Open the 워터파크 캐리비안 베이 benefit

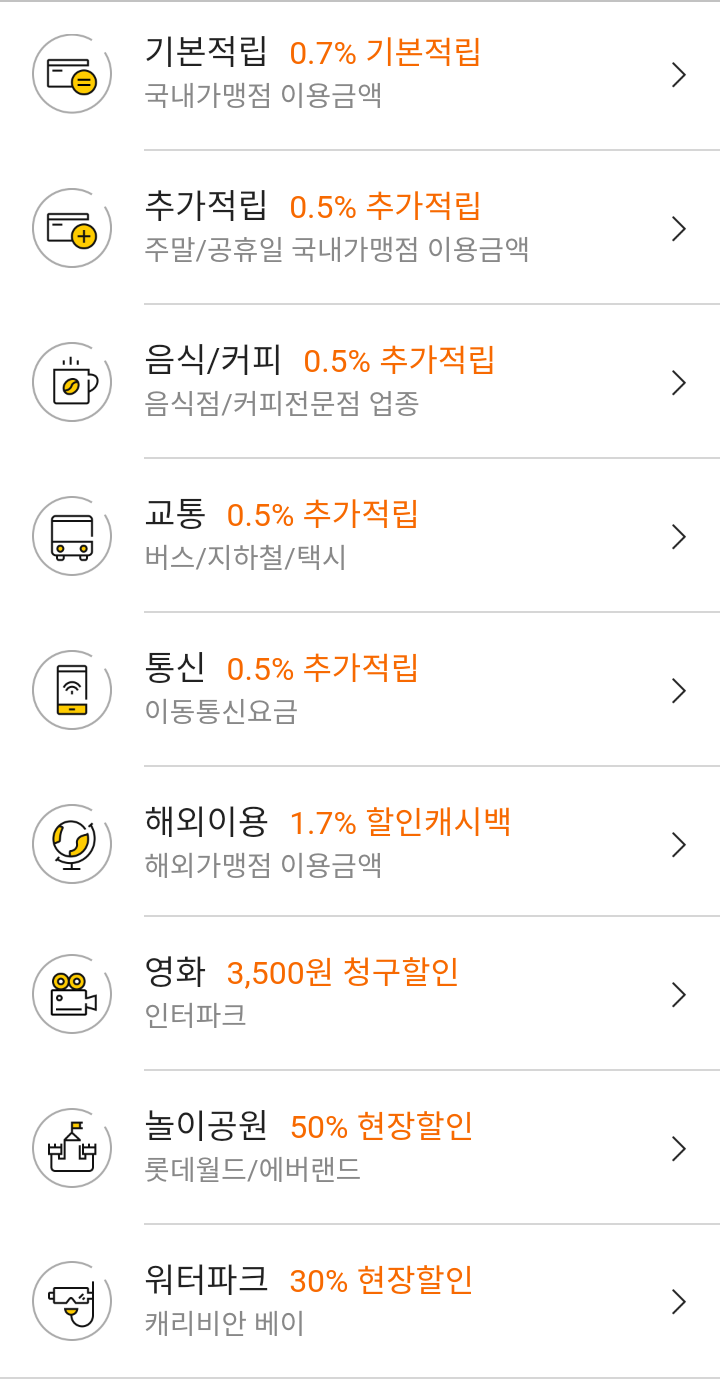(360, 1301)
